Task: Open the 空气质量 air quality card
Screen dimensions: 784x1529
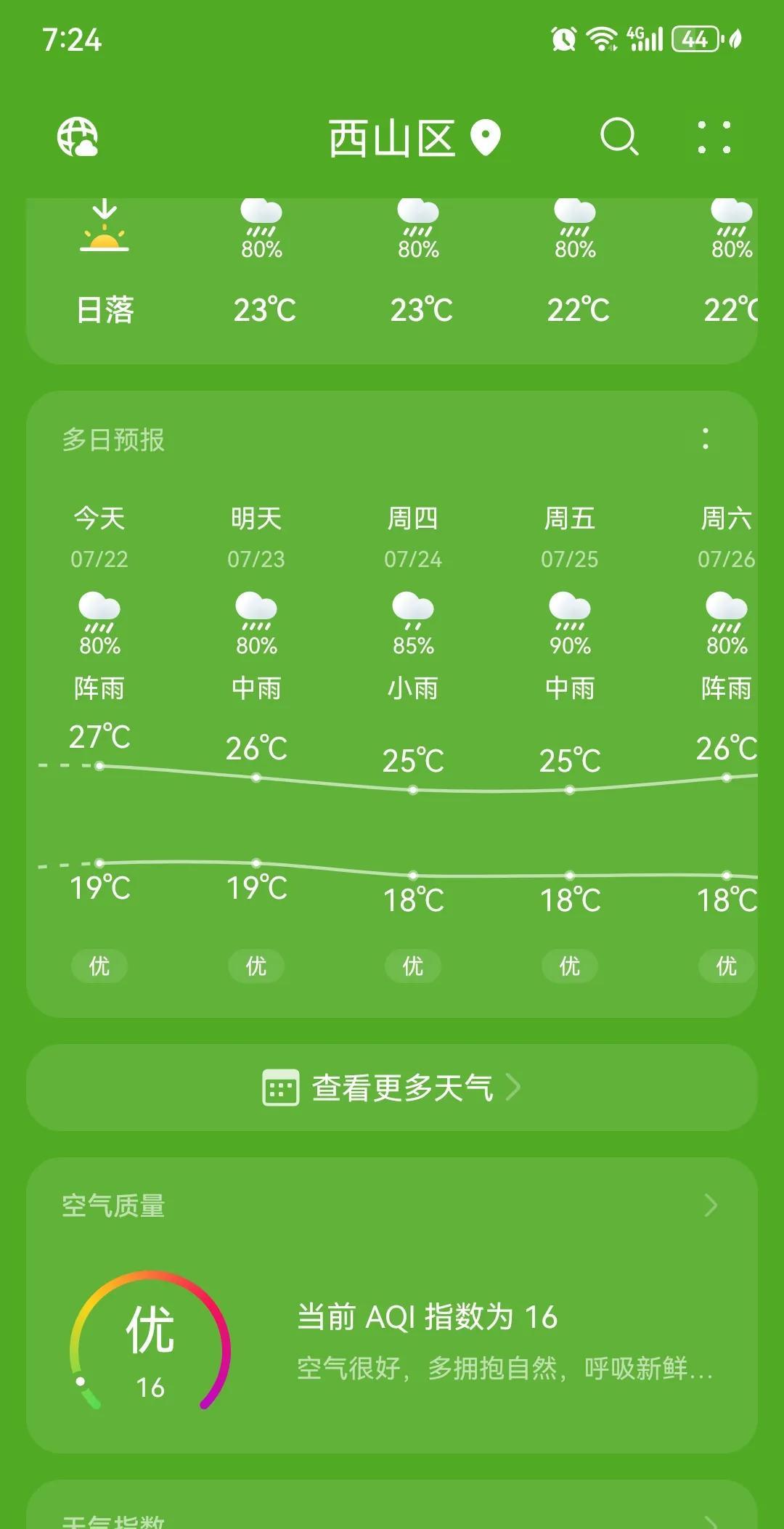Action: [x=392, y=1305]
